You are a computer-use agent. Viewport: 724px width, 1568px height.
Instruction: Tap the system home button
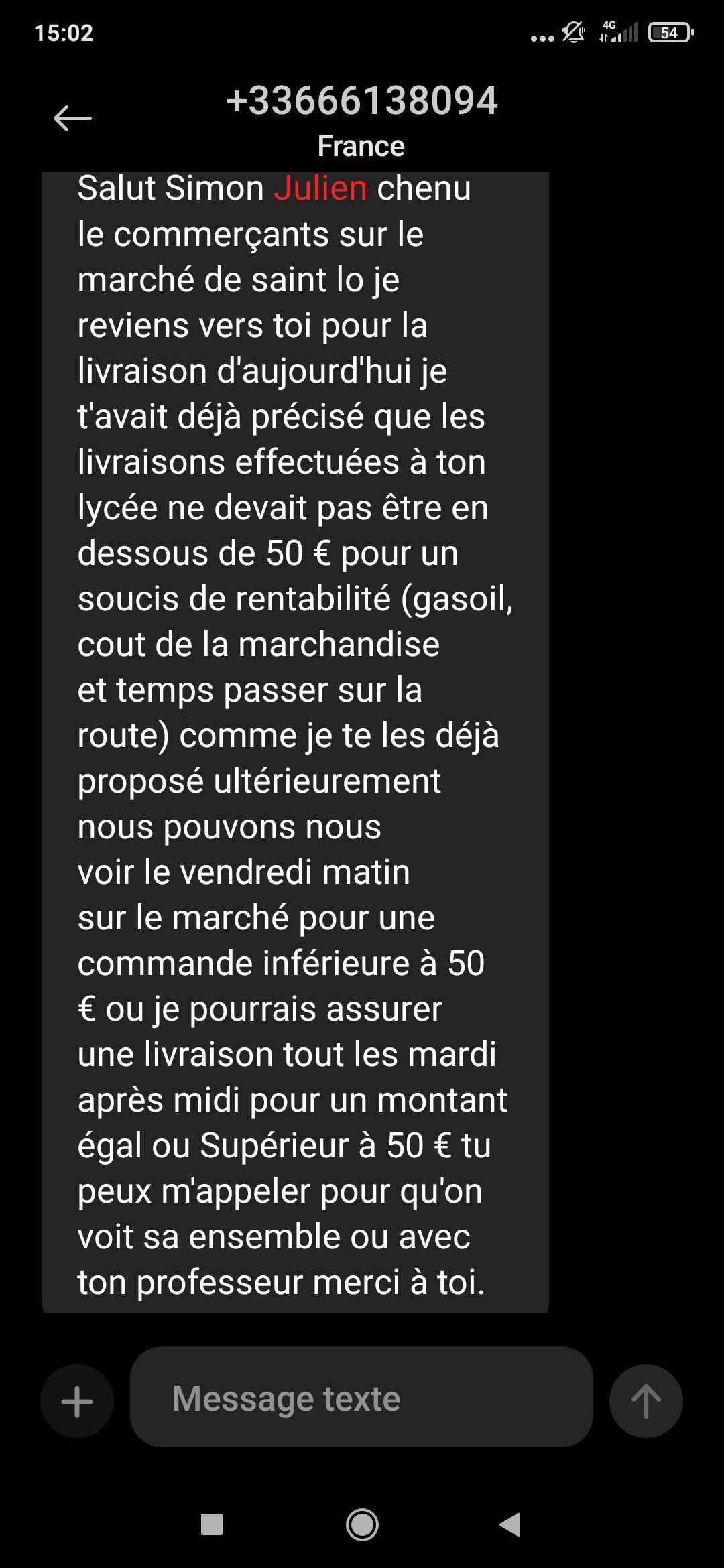(362, 1524)
